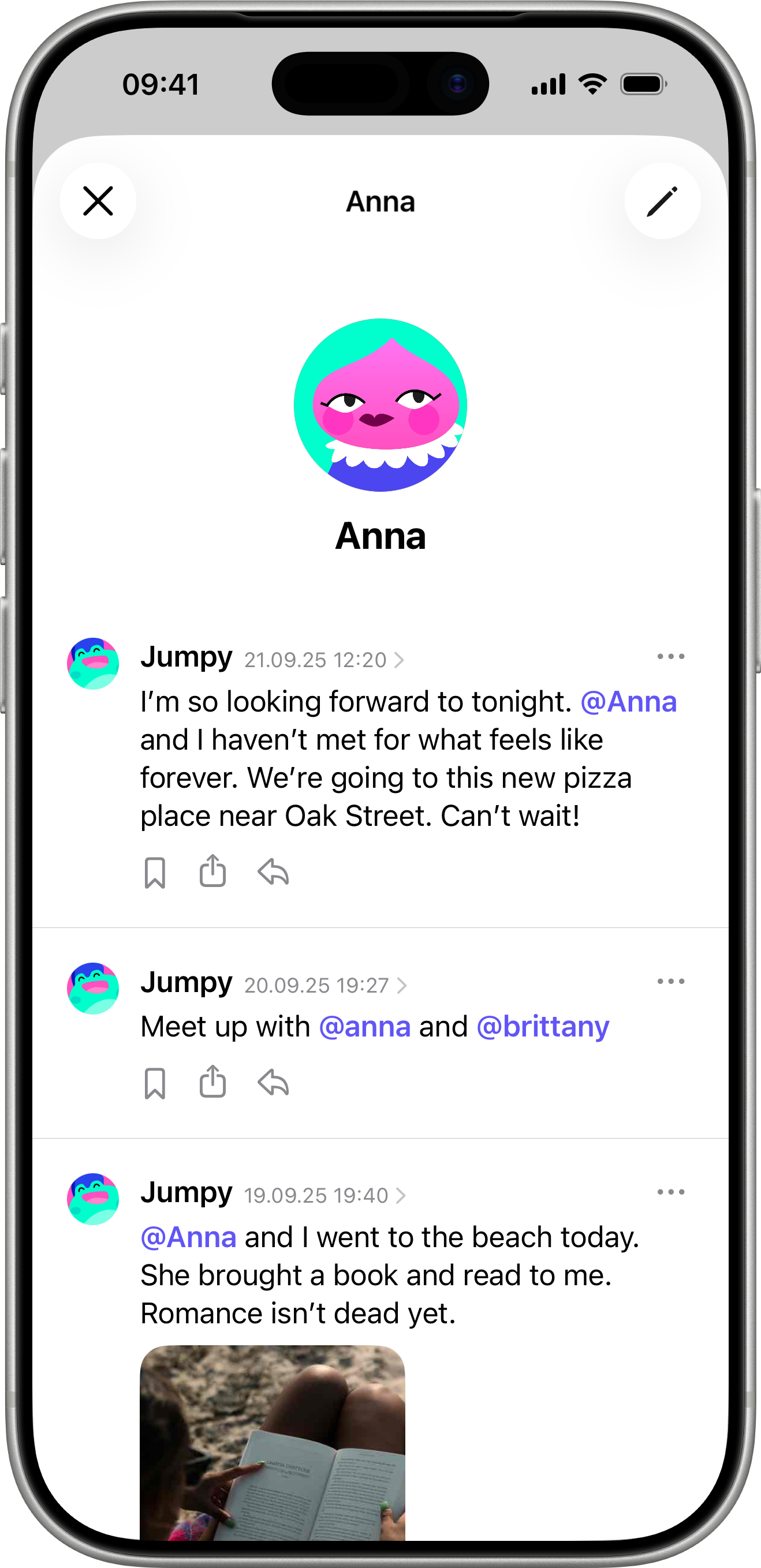Open the 20.09.25 19:27 timestamp link
This screenshot has width=761, height=1568.
(324, 986)
